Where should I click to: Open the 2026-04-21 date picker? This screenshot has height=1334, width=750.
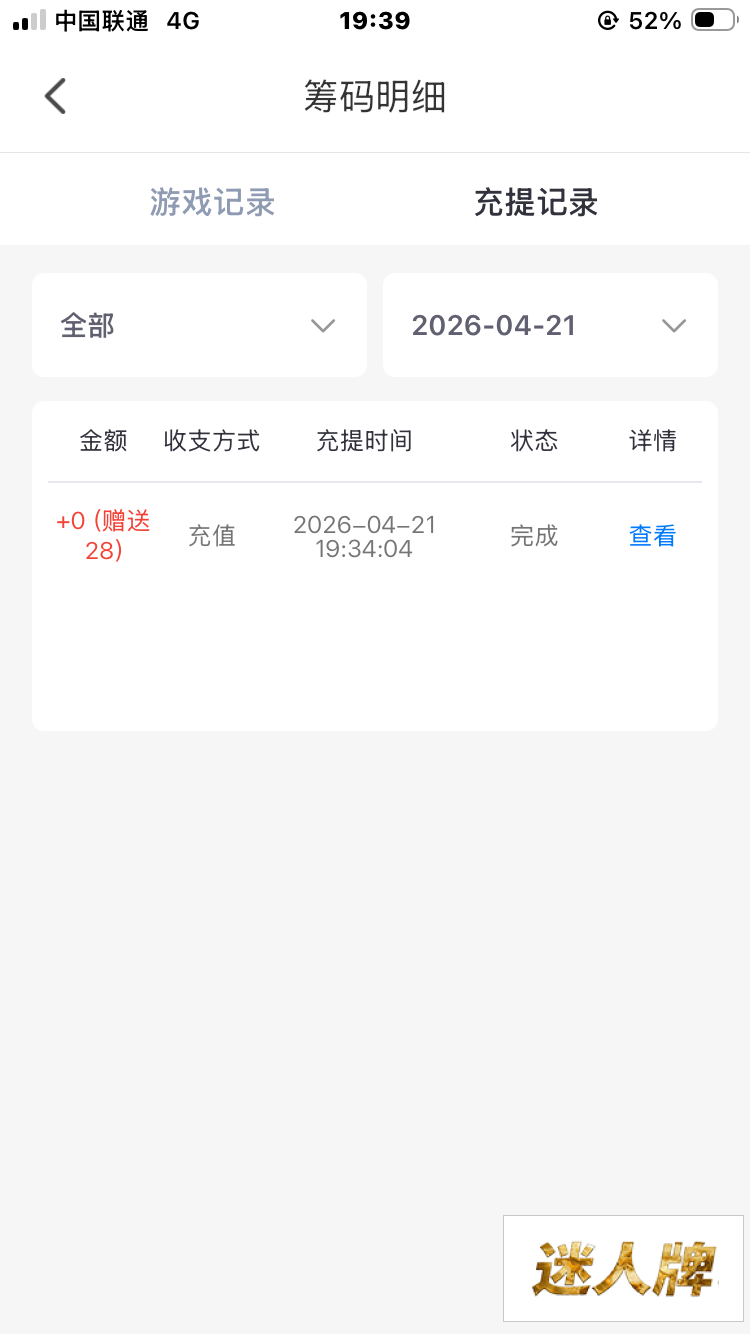(x=550, y=325)
